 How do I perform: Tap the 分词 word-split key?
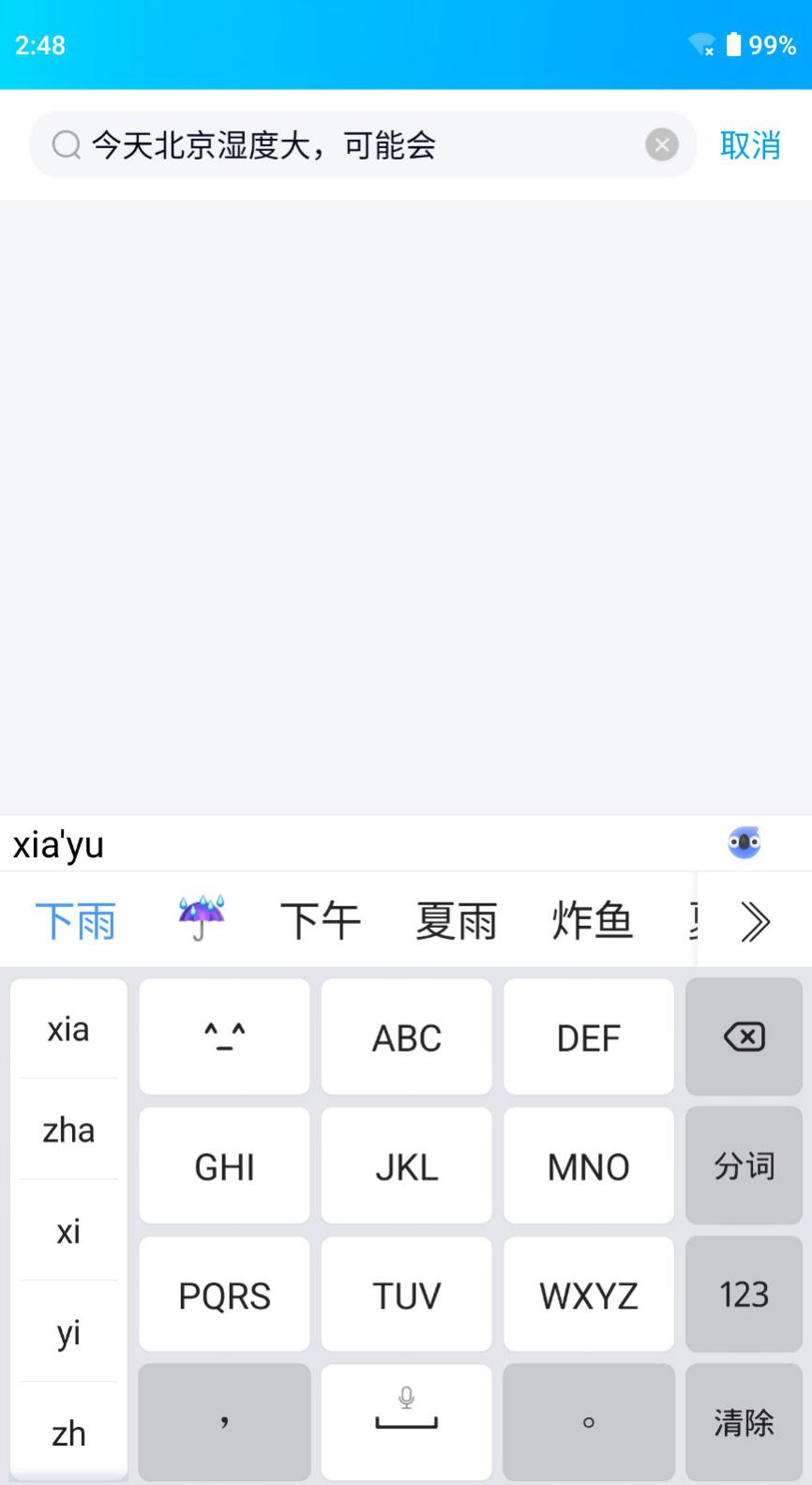tap(744, 1166)
